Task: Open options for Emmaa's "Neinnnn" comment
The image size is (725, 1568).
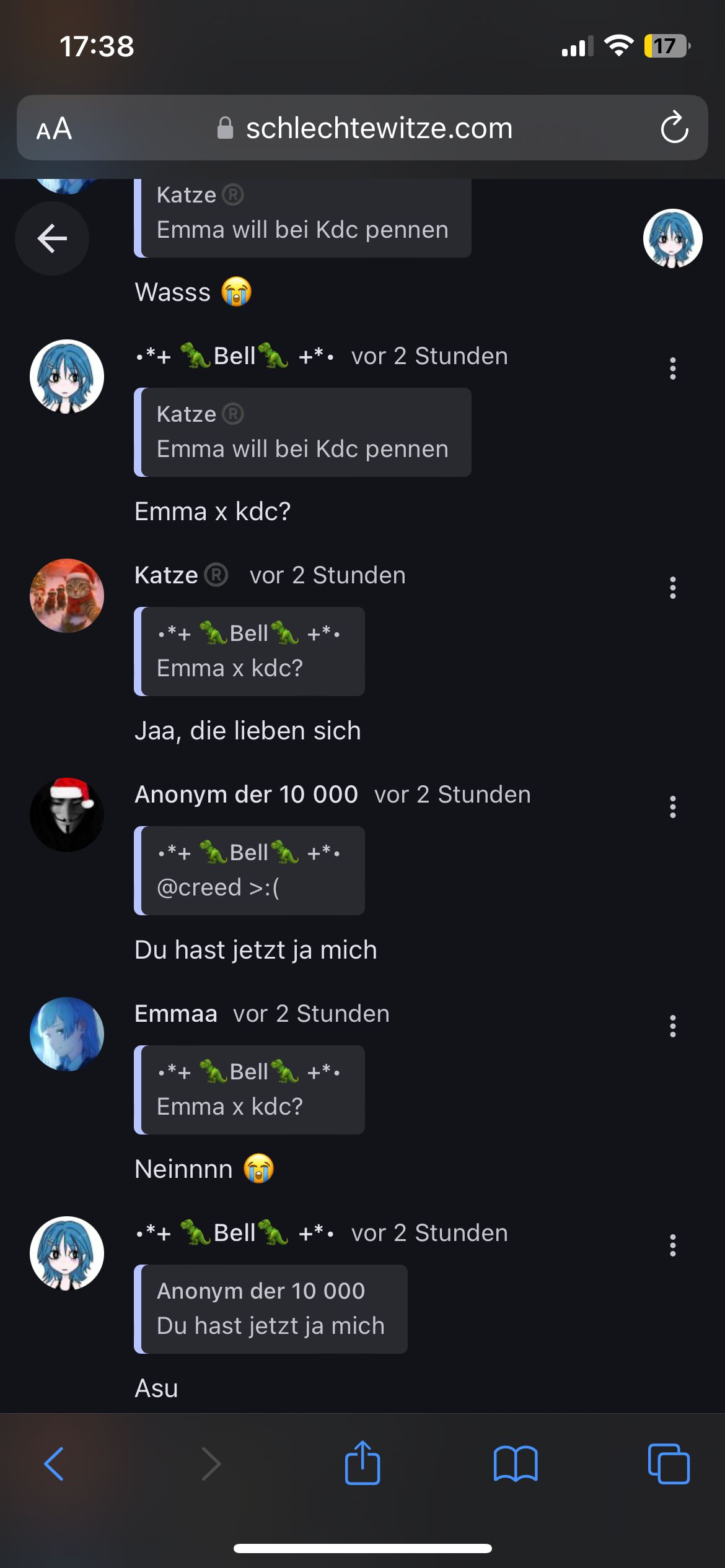Action: click(672, 1026)
